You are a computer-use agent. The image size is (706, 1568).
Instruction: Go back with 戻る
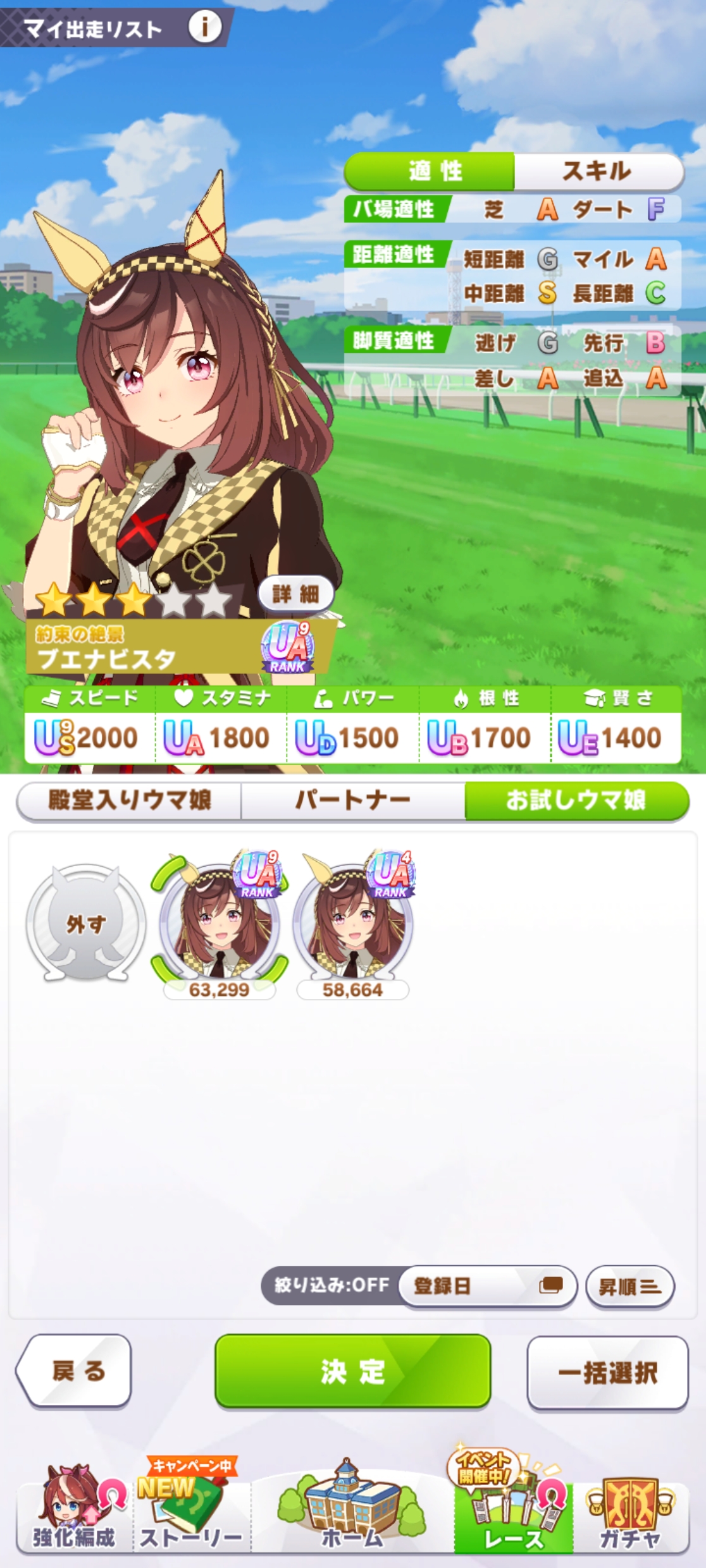(75, 1371)
